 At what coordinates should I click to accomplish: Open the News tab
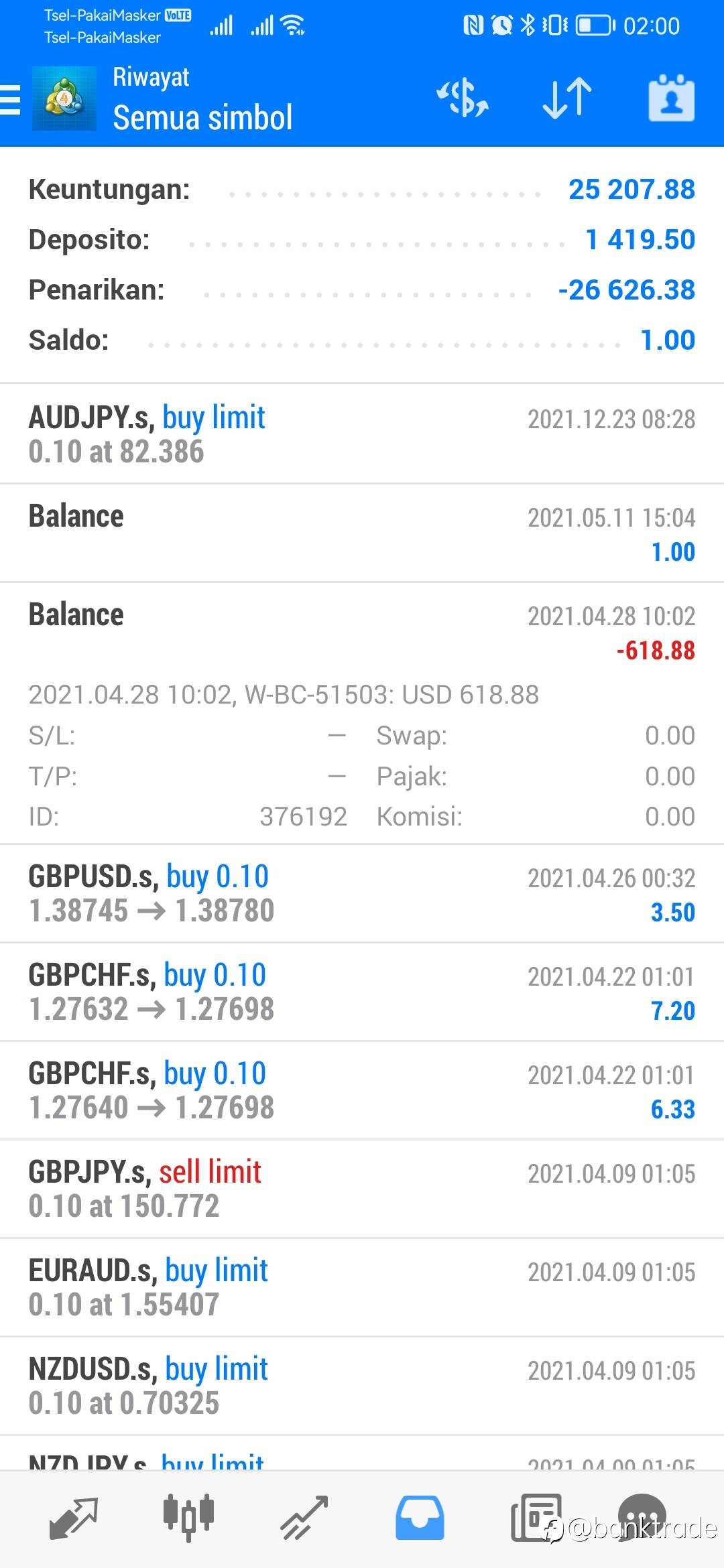click(x=535, y=1518)
